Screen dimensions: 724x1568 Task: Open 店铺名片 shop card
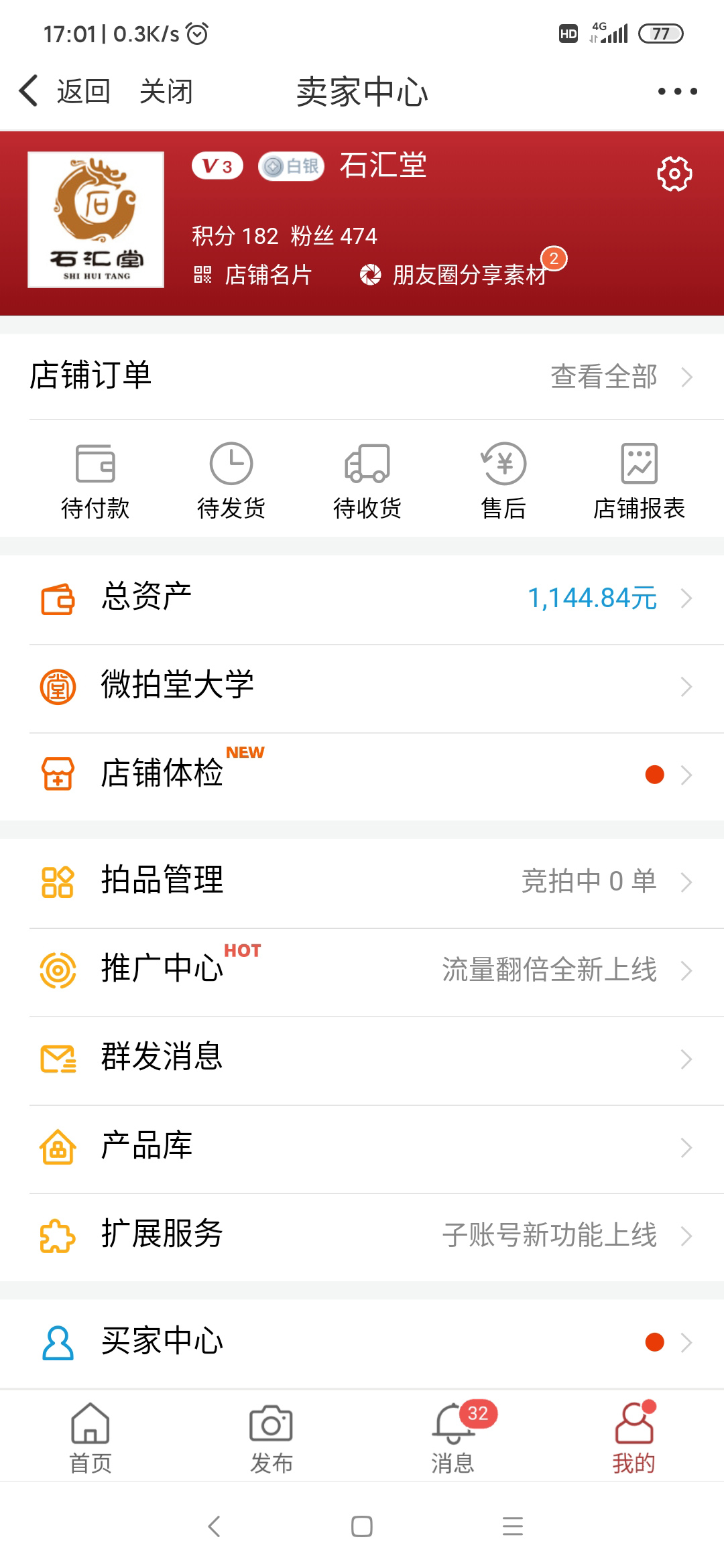[253, 275]
